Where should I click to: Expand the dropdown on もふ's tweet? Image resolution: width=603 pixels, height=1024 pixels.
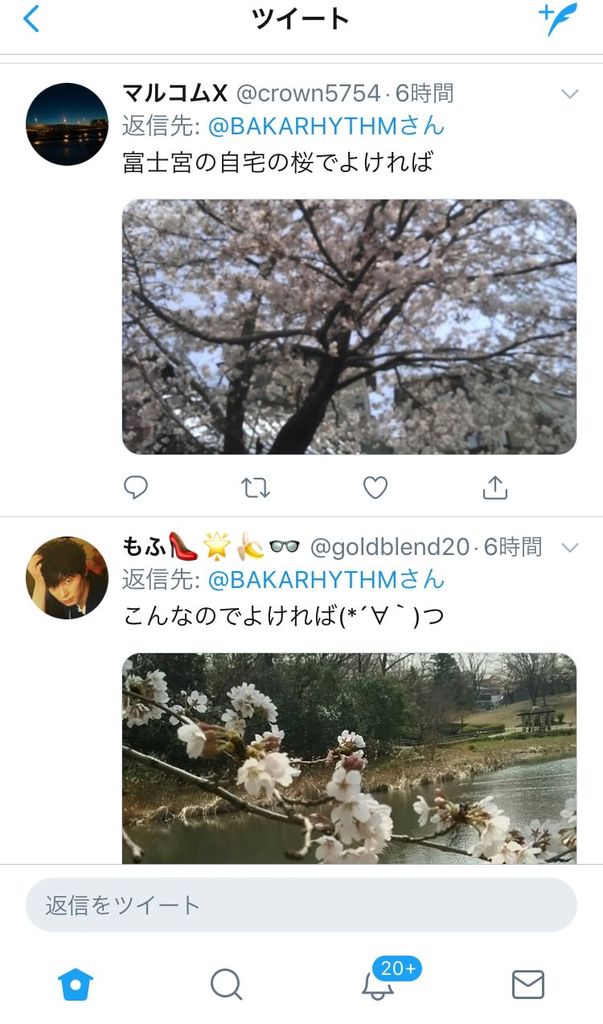pos(569,547)
